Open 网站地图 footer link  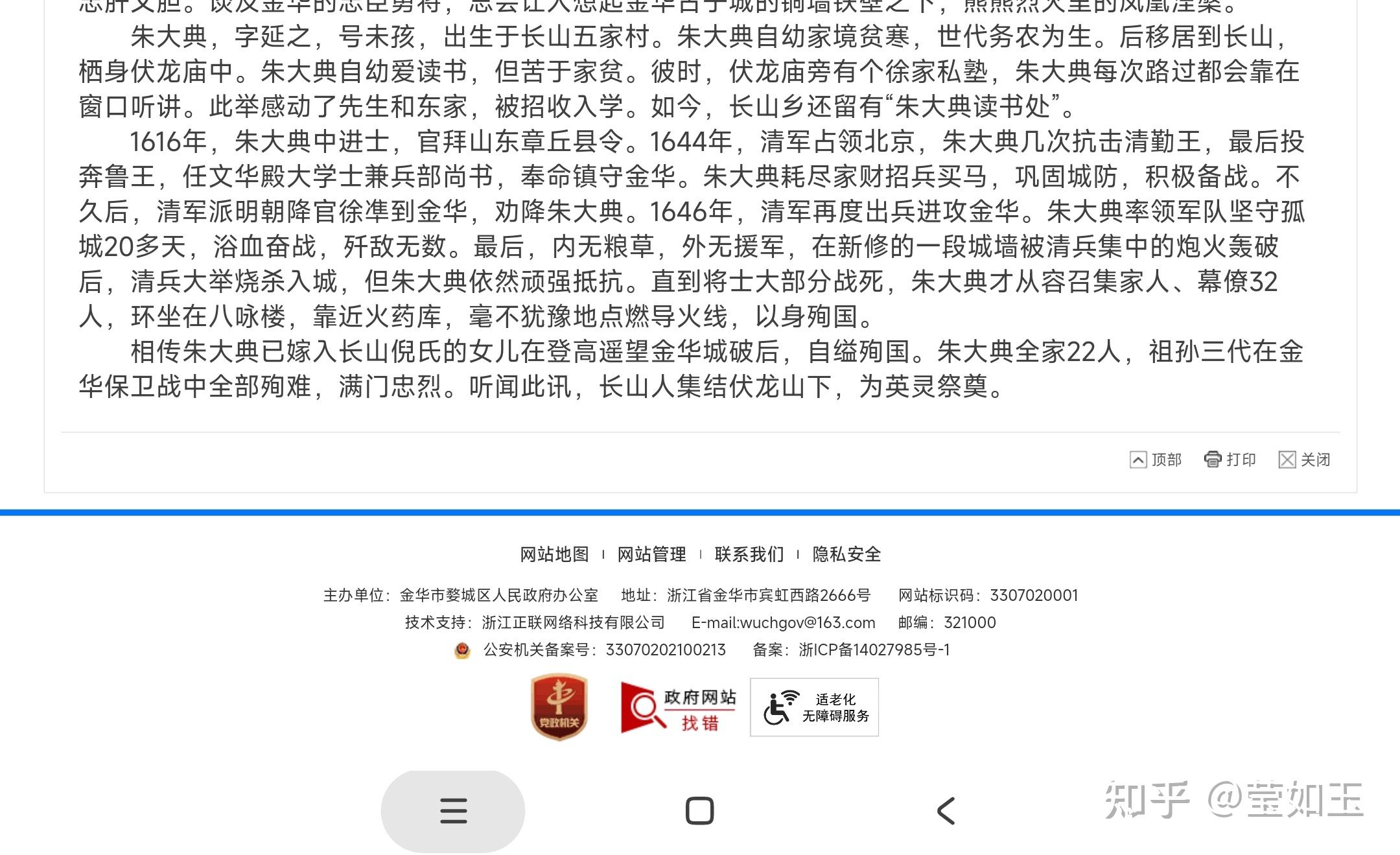point(554,554)
